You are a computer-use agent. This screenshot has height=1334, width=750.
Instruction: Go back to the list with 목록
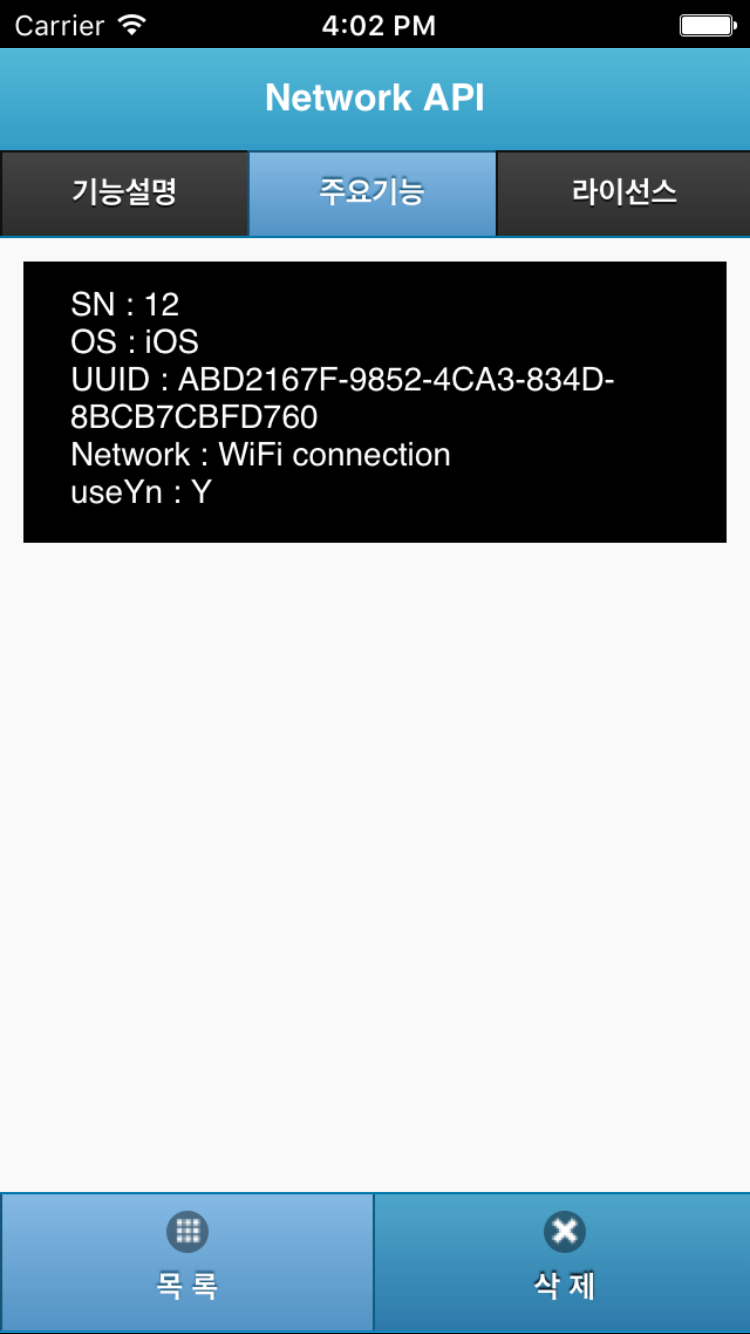tap(187, 1262)
